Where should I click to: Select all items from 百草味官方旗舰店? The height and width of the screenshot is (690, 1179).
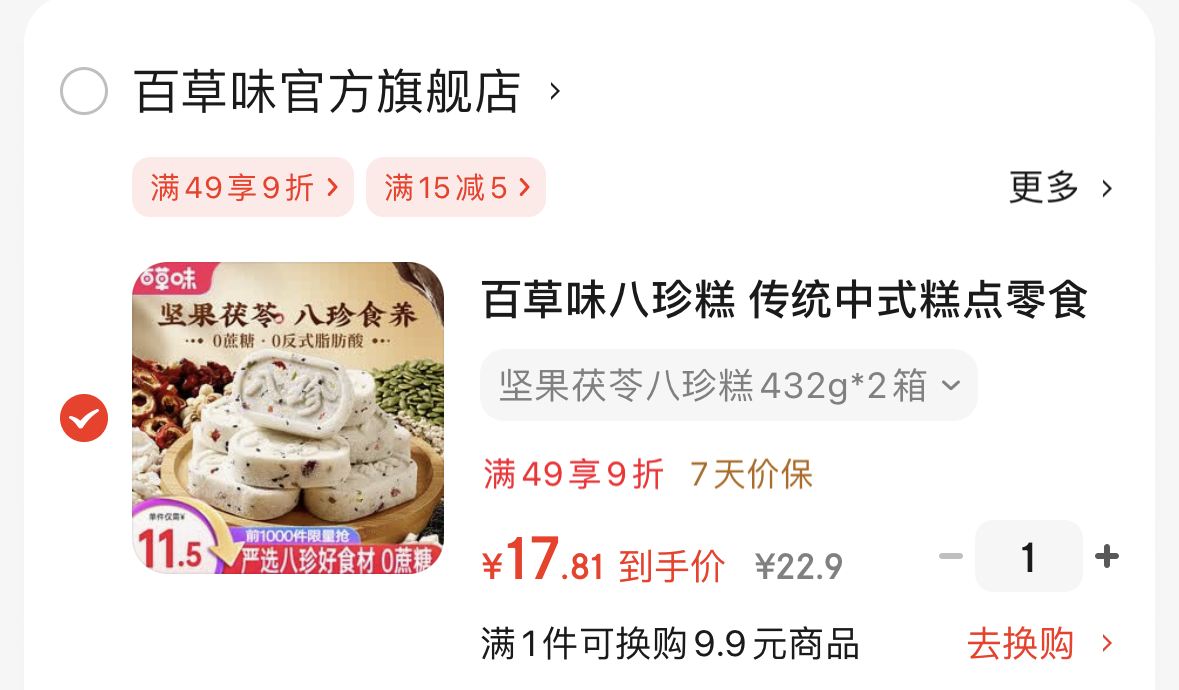click(84, 92)
